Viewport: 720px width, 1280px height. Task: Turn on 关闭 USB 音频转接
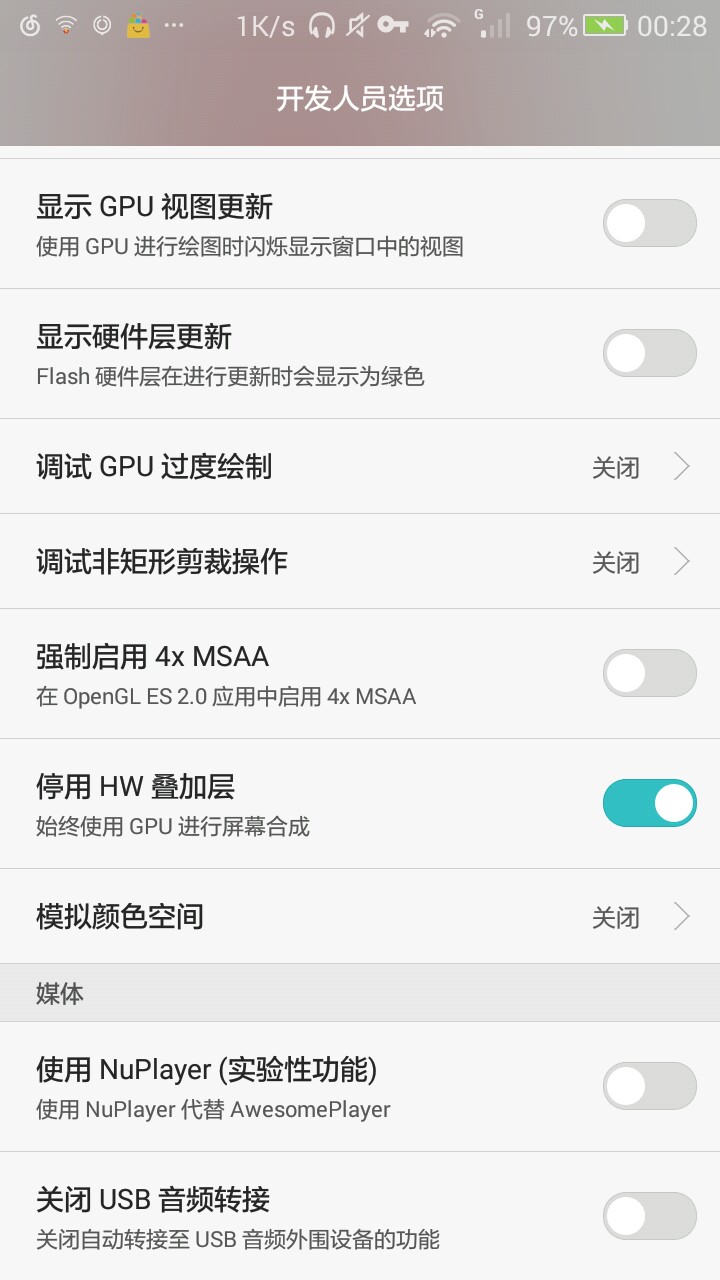click(x=649, y=1216)
